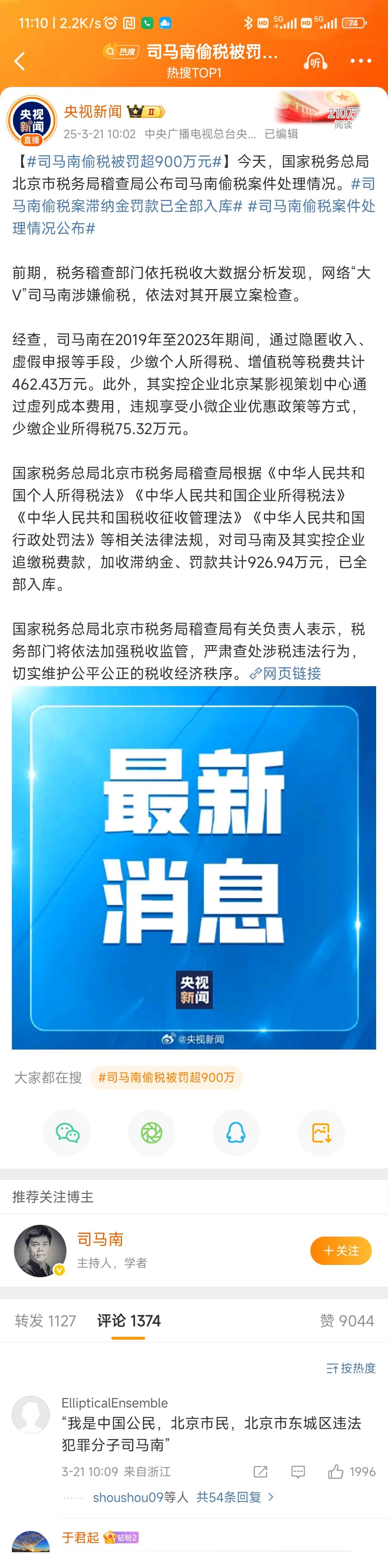Screen dimensions: 388x1568
Task: Open 司马南's recommended profile
Action: [x=100, y=1239]
